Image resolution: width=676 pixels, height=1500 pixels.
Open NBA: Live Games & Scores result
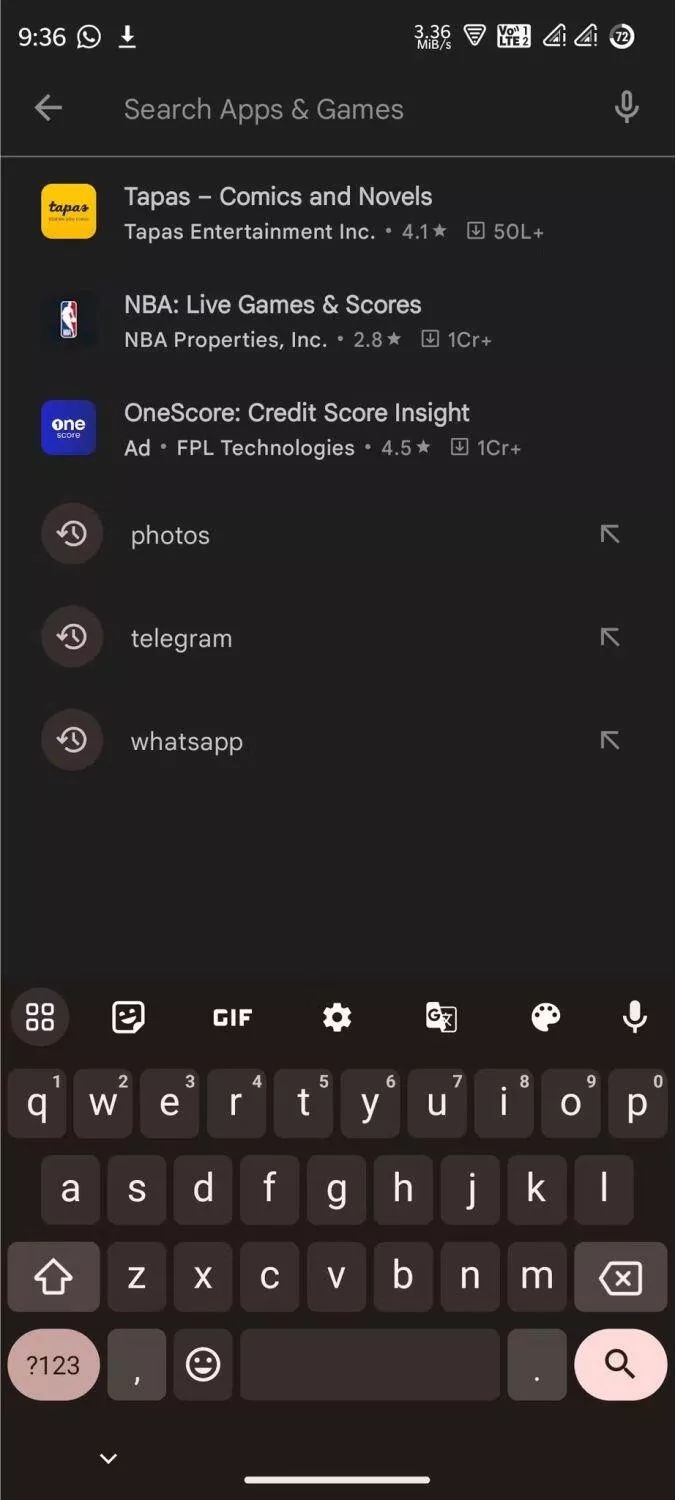click(x=338, y=320)
